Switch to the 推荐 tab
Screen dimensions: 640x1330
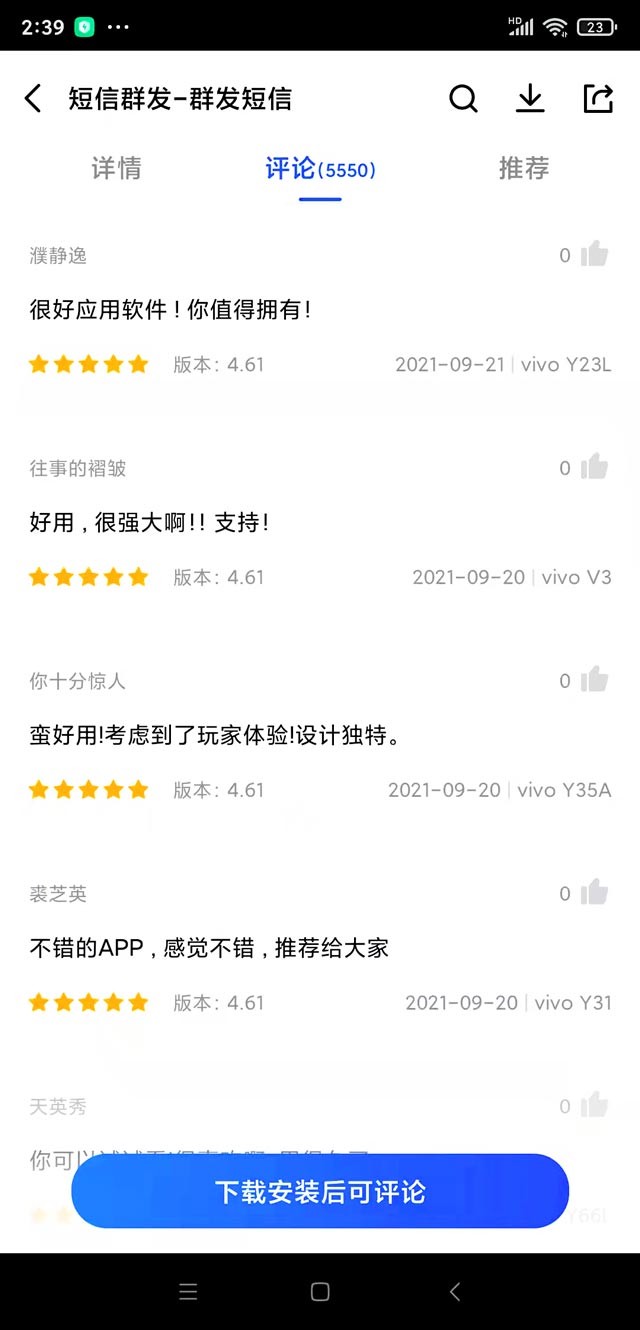click(524, 168)
